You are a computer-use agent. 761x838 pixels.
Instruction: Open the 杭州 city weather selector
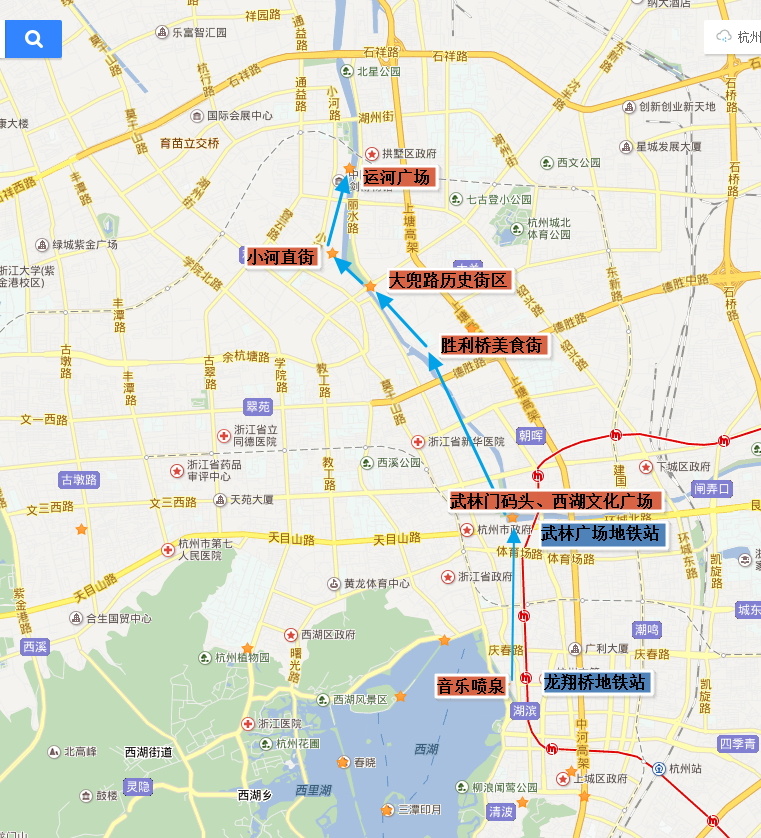(736, 38)
